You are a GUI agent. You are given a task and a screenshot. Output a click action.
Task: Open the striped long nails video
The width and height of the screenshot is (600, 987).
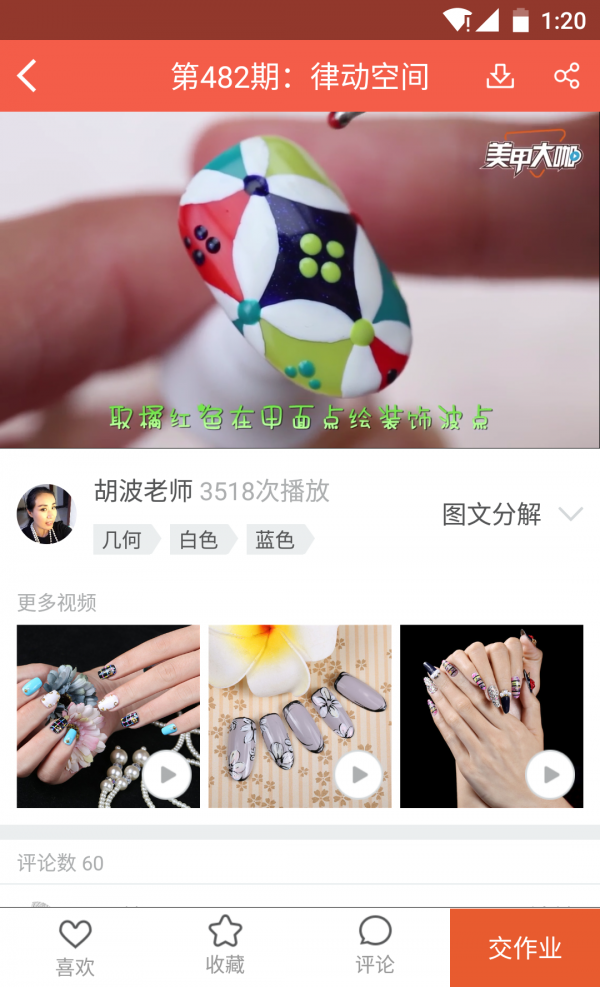tap(491, 716)
